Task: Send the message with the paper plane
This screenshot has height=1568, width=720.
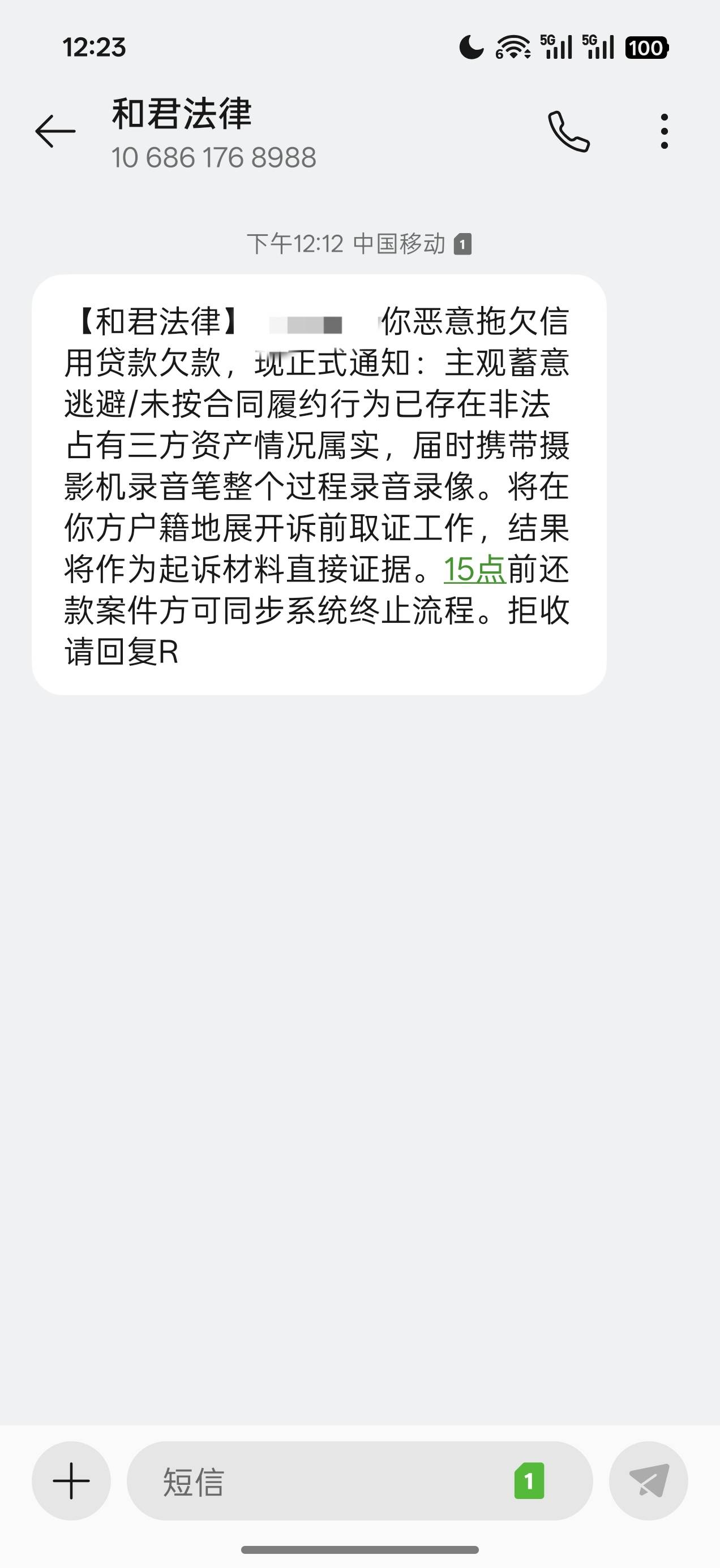Action: point(649,1481)
